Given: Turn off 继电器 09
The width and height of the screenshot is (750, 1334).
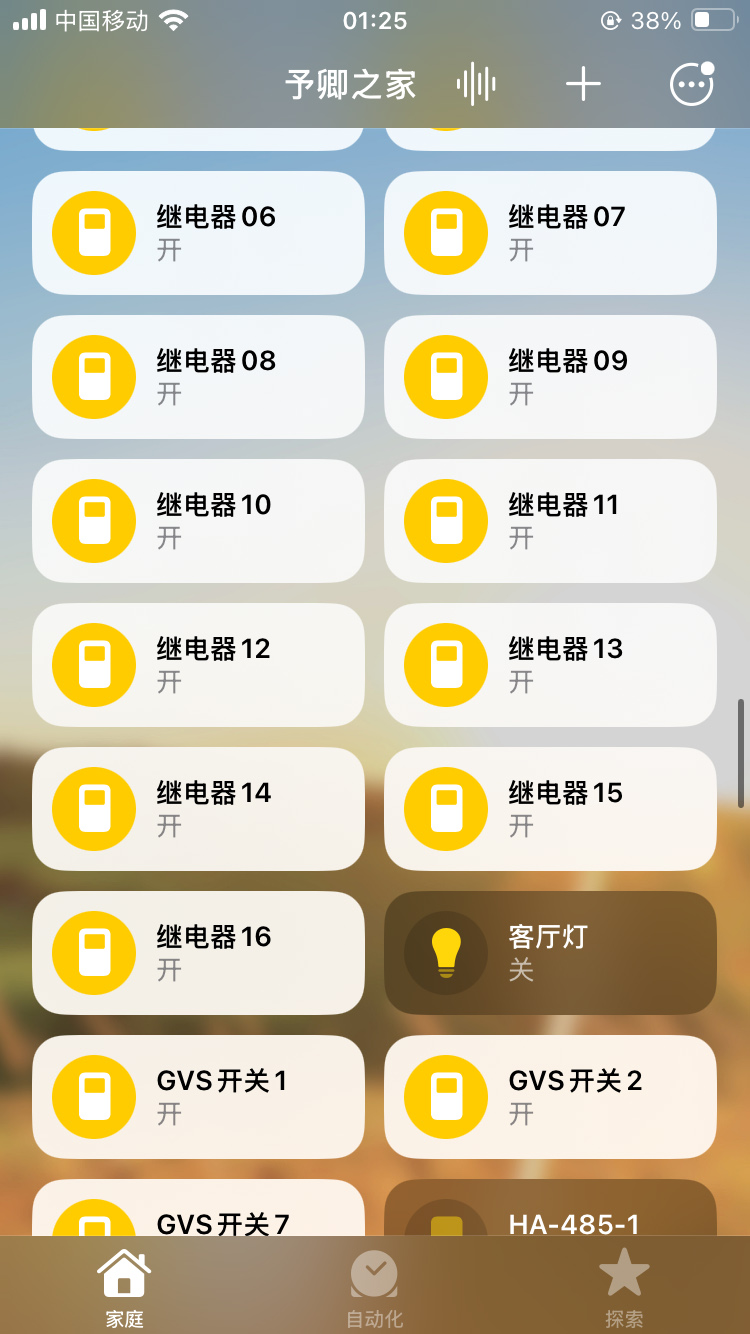Looking at the screenshot, I should tap(446, 377).
